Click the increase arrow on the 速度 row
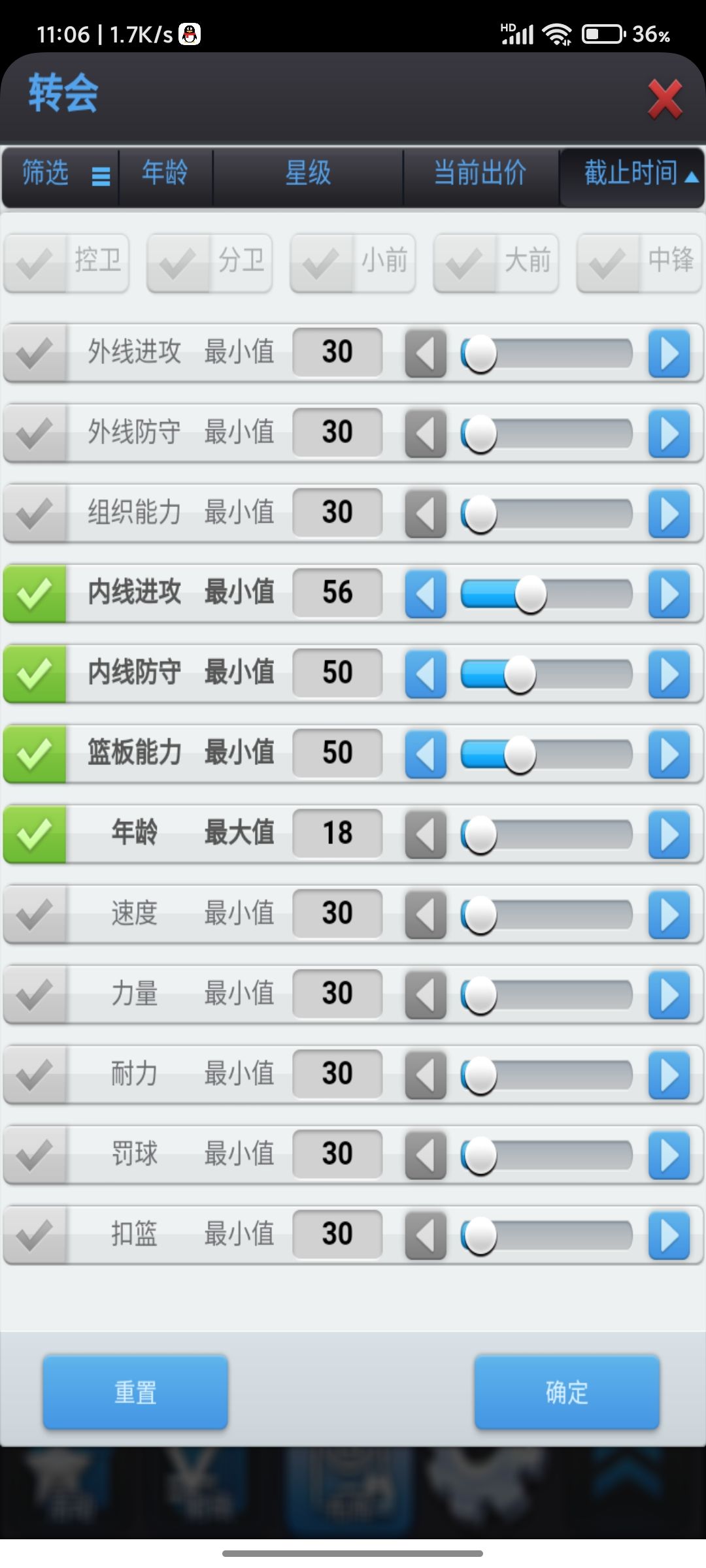 [669, 913]
